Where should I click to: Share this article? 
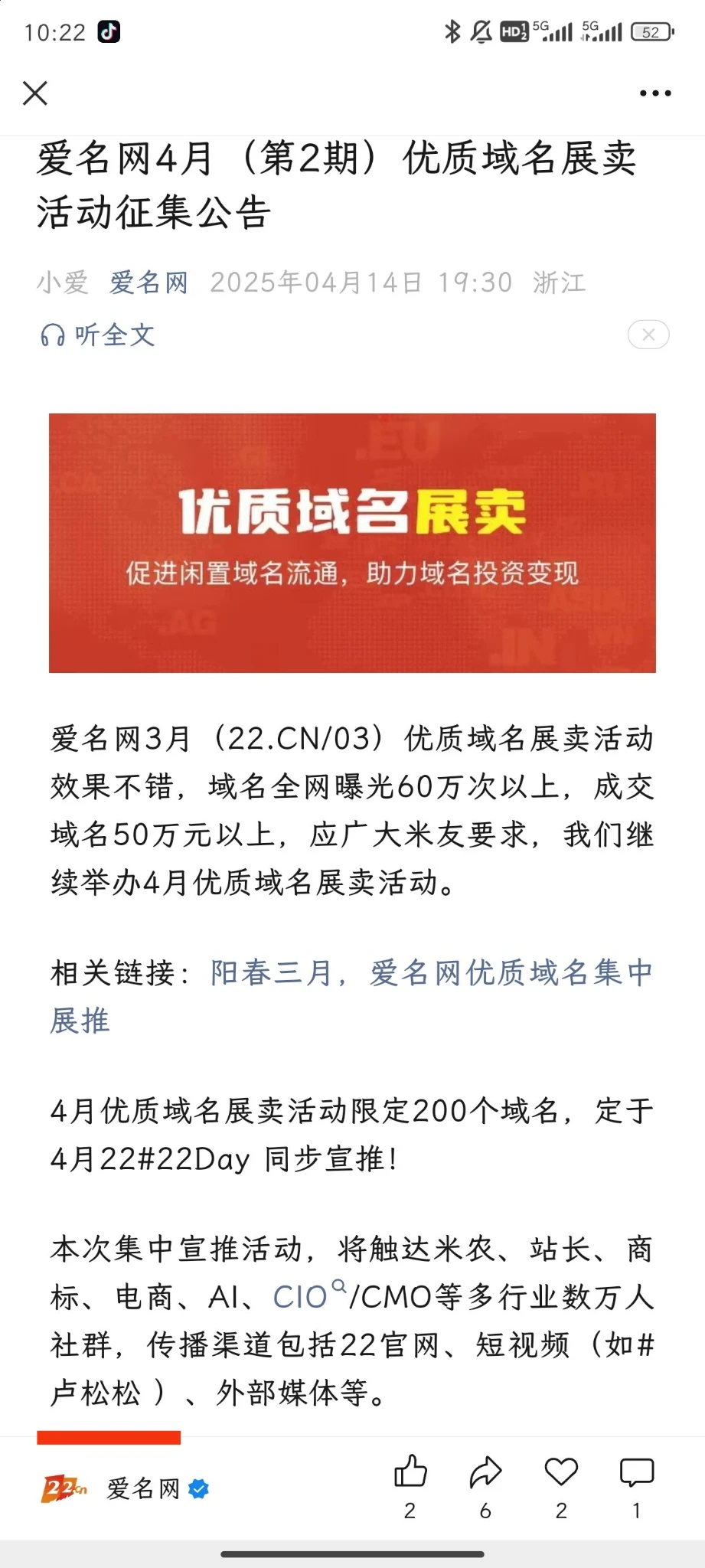[485, 1472]
